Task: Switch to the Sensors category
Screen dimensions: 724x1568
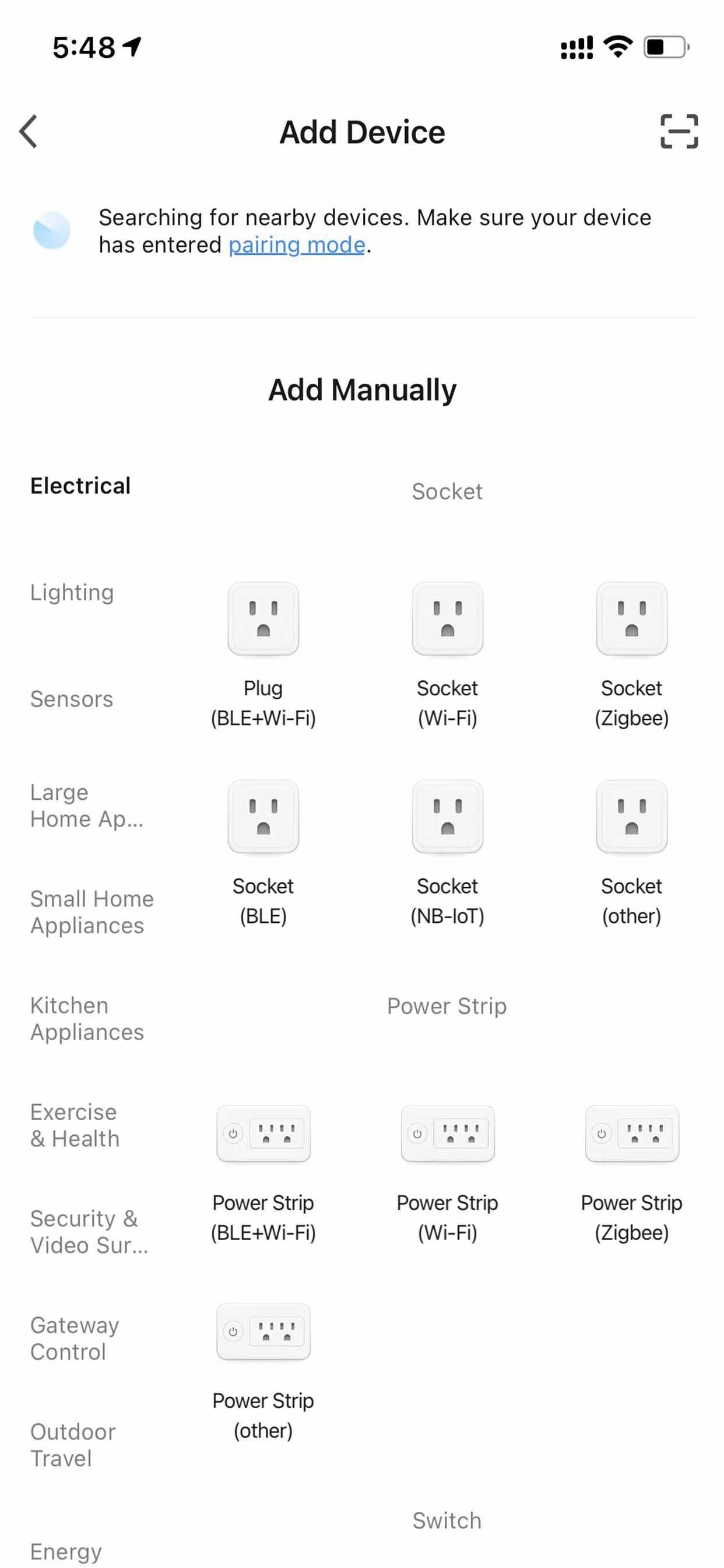Action: pyautogui.click(x=72, y=699)
